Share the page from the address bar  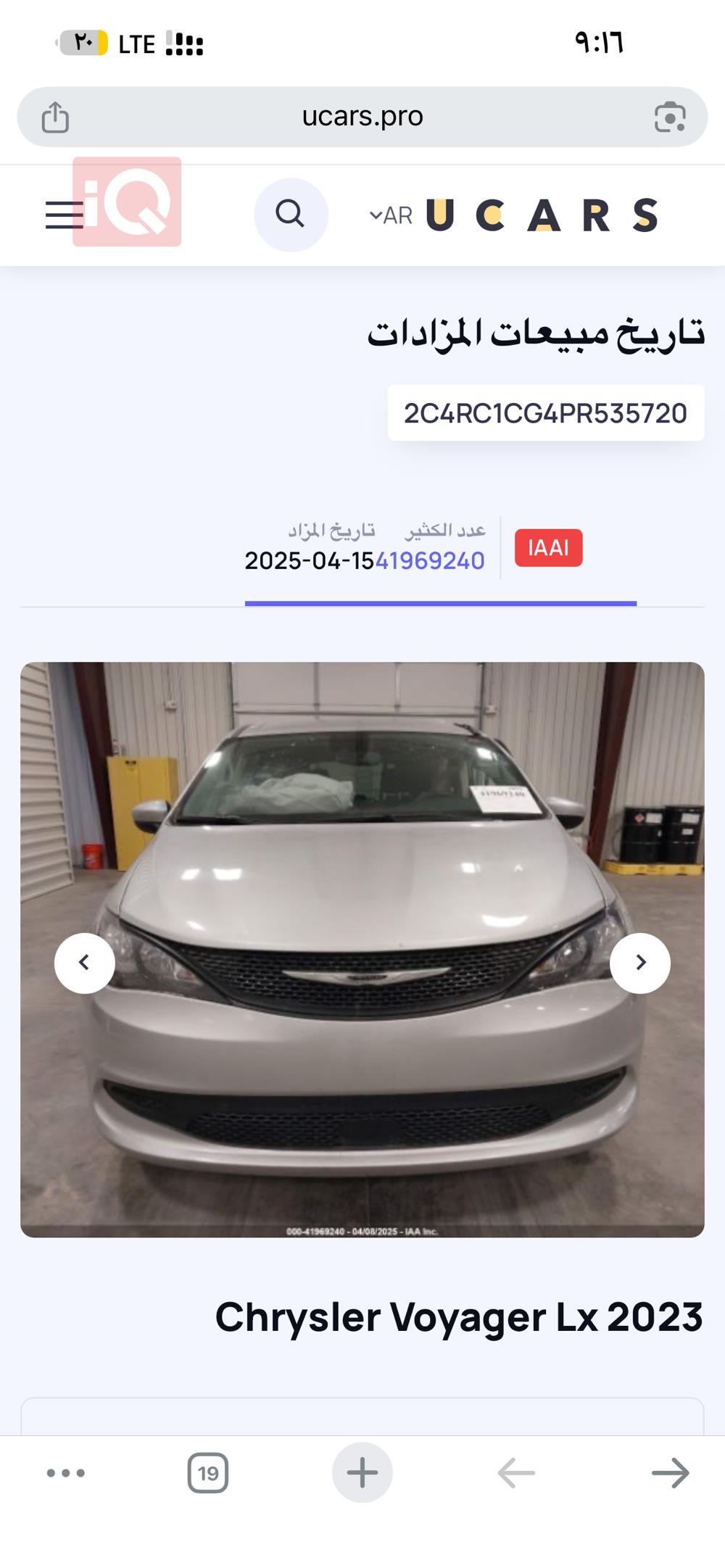coord(55,117)
